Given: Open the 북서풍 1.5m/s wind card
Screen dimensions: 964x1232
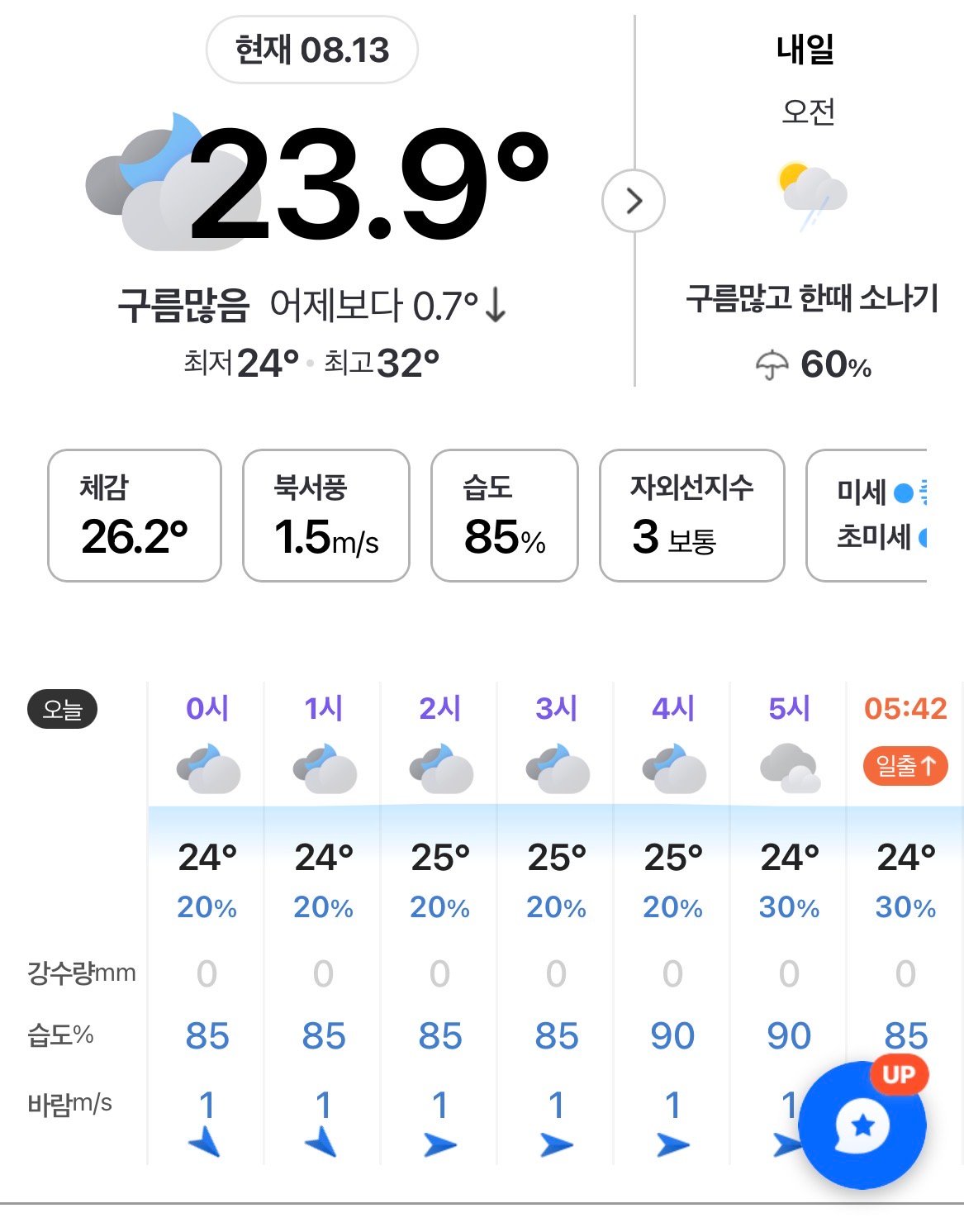Looking at the screenshot, I should tap(326, 516).
